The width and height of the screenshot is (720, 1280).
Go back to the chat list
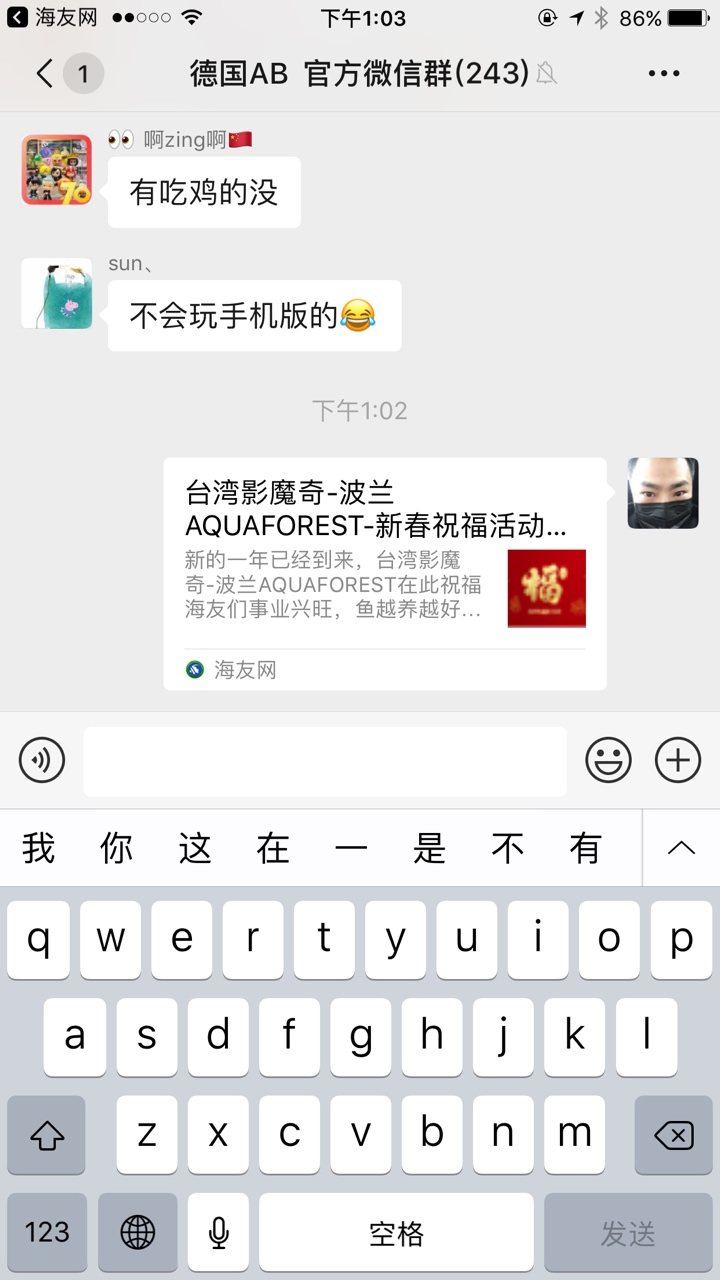click(45, 73)
